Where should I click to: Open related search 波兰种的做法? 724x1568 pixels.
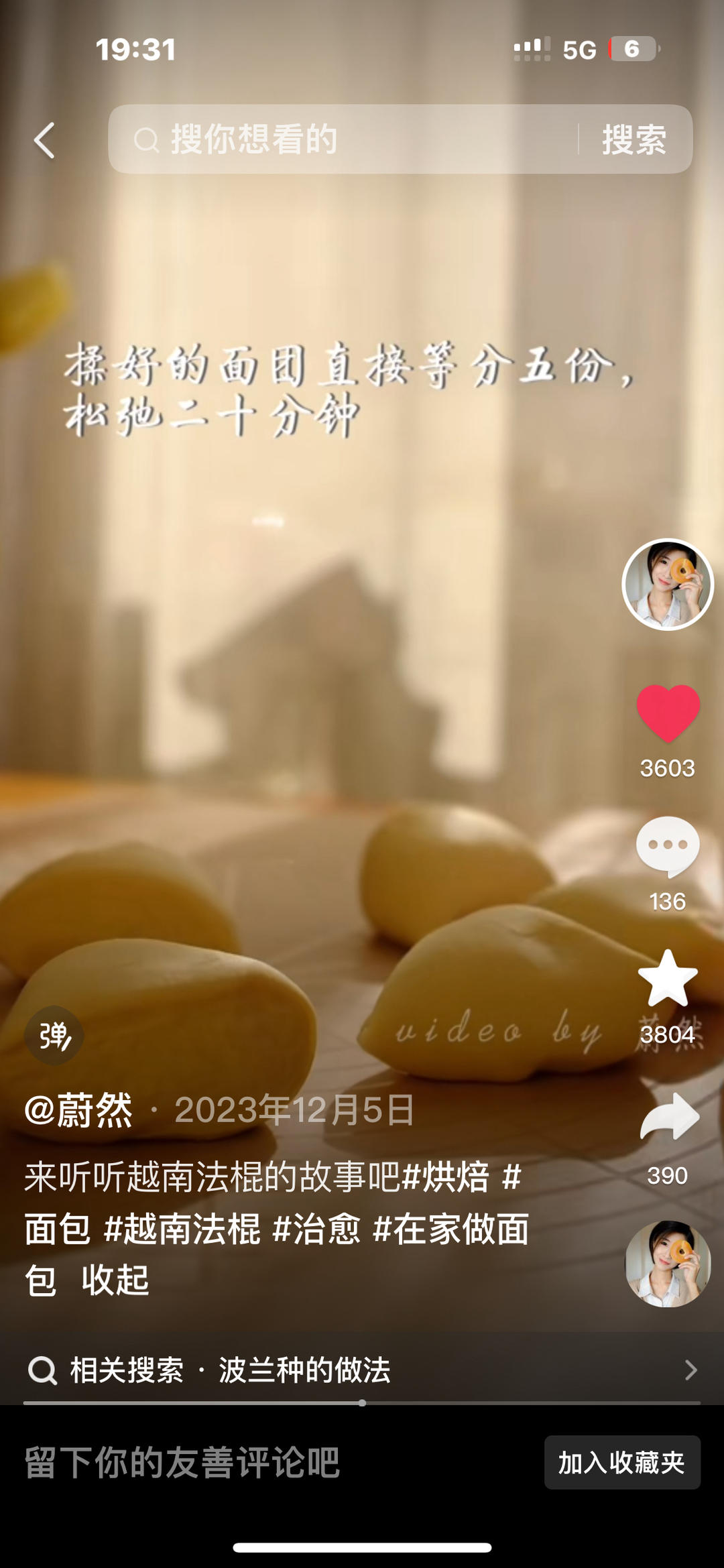pyautogui.click(x=304, y=1370)
